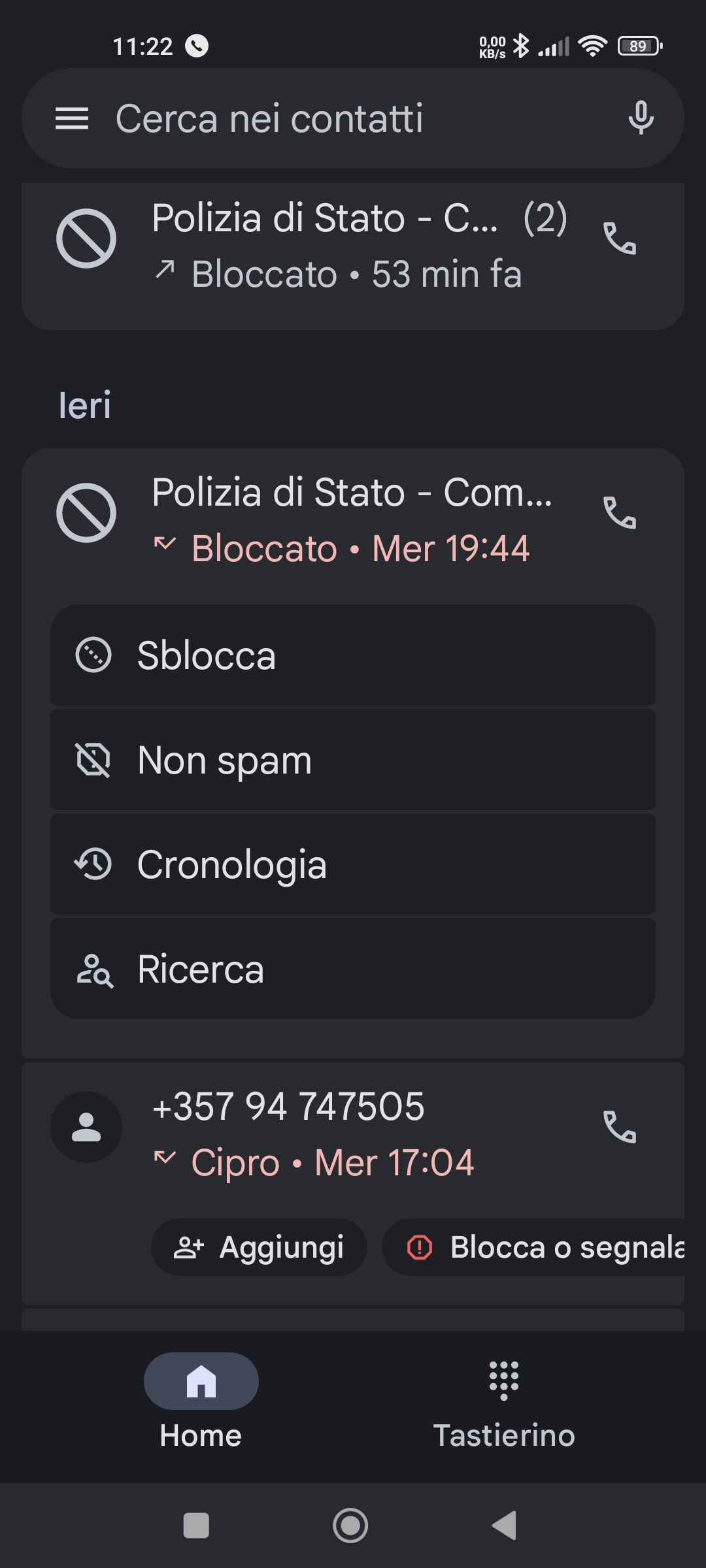The image size is (706, 1568).
Task: Go back using the system back button
Action: (505, 1526)
